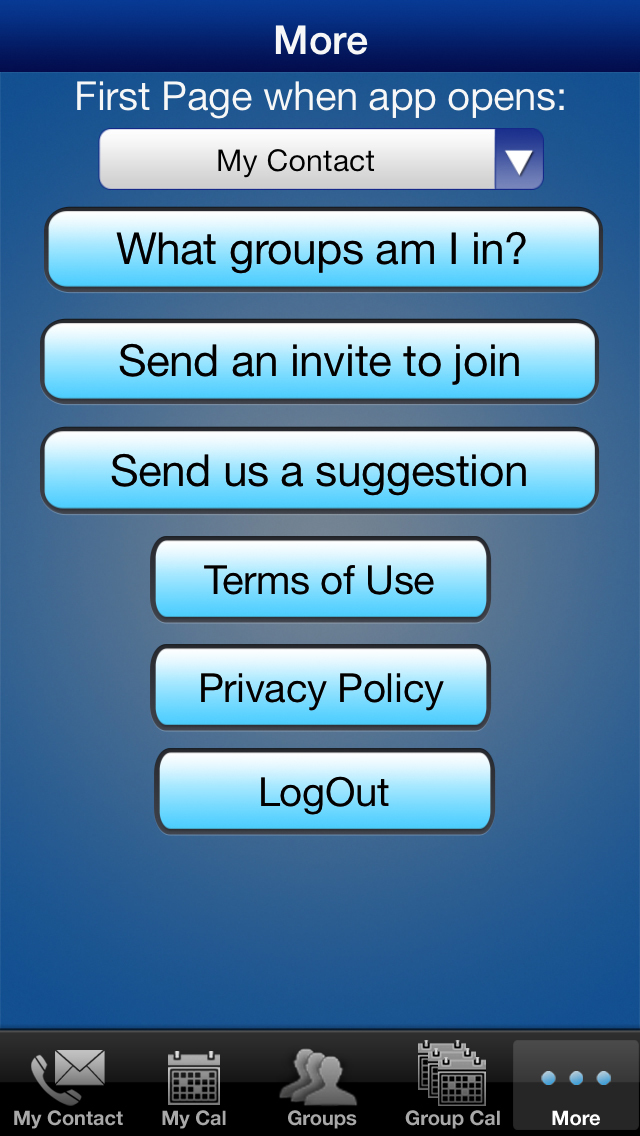Send an invite to join
The height and width of the screenshot is (1136, 640).
click(x=320, y=362)
